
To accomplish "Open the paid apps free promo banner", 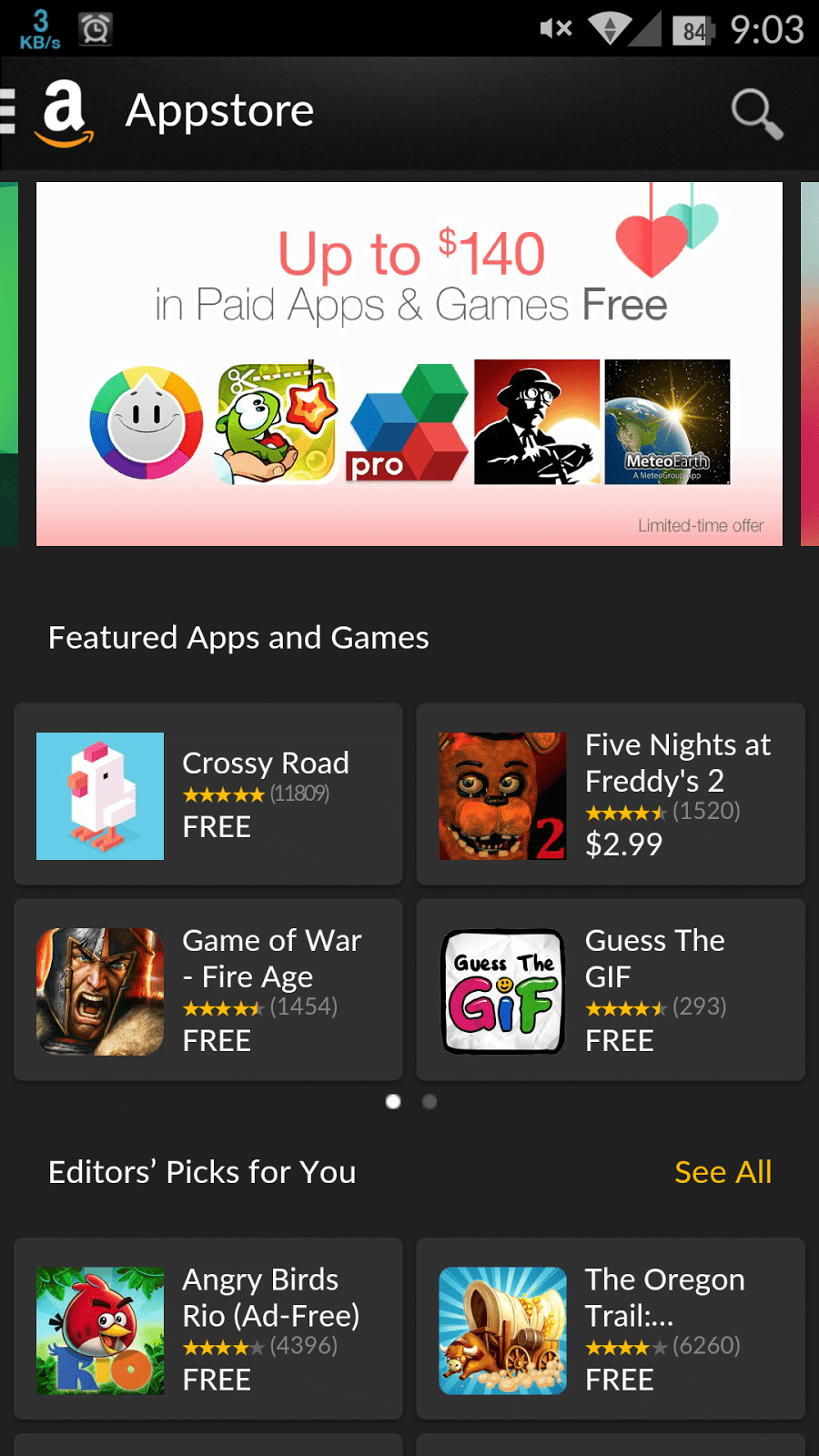I will tap(409, 364).
